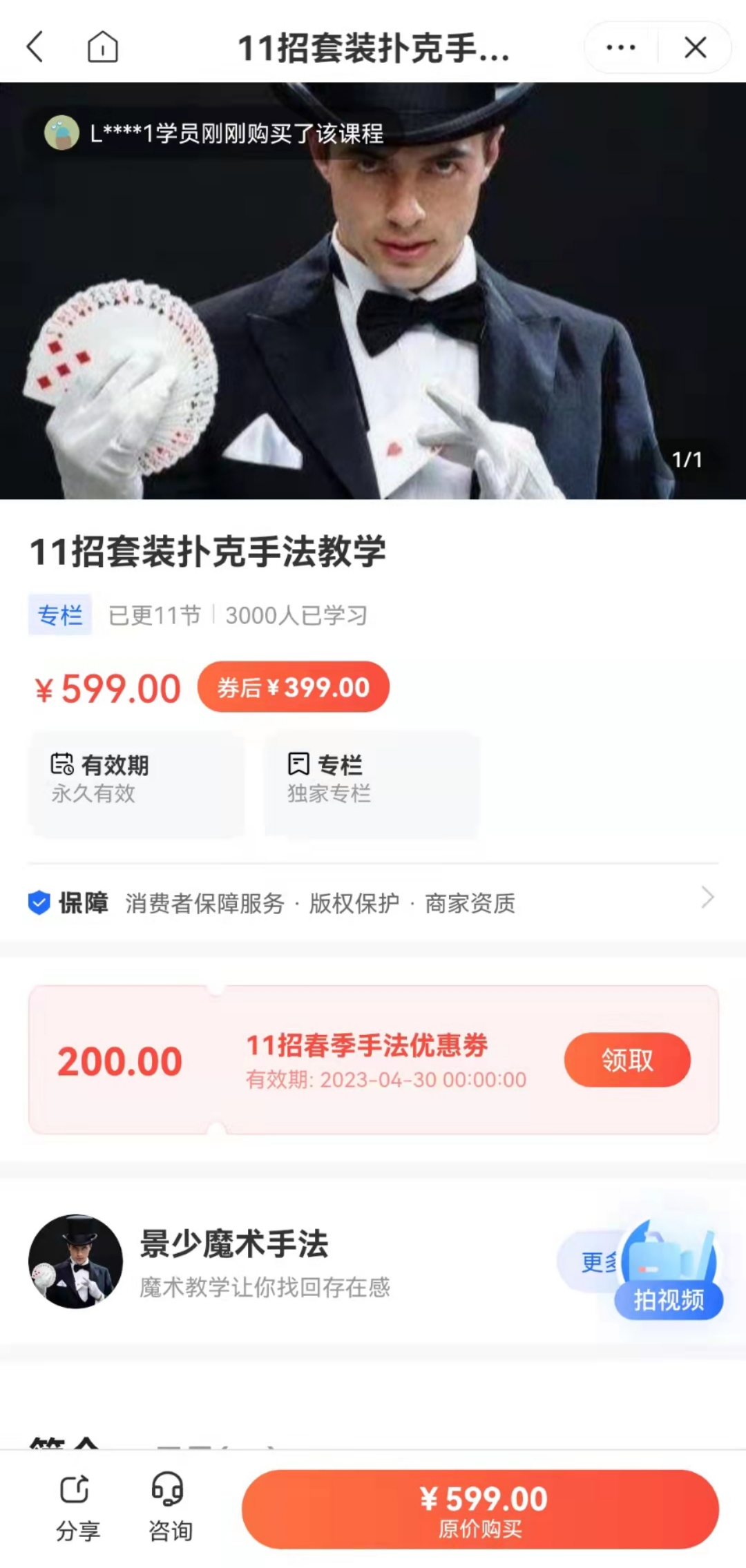
Task: Tap the course title 11招套装扑克手法教学
Action: point(211,552)
